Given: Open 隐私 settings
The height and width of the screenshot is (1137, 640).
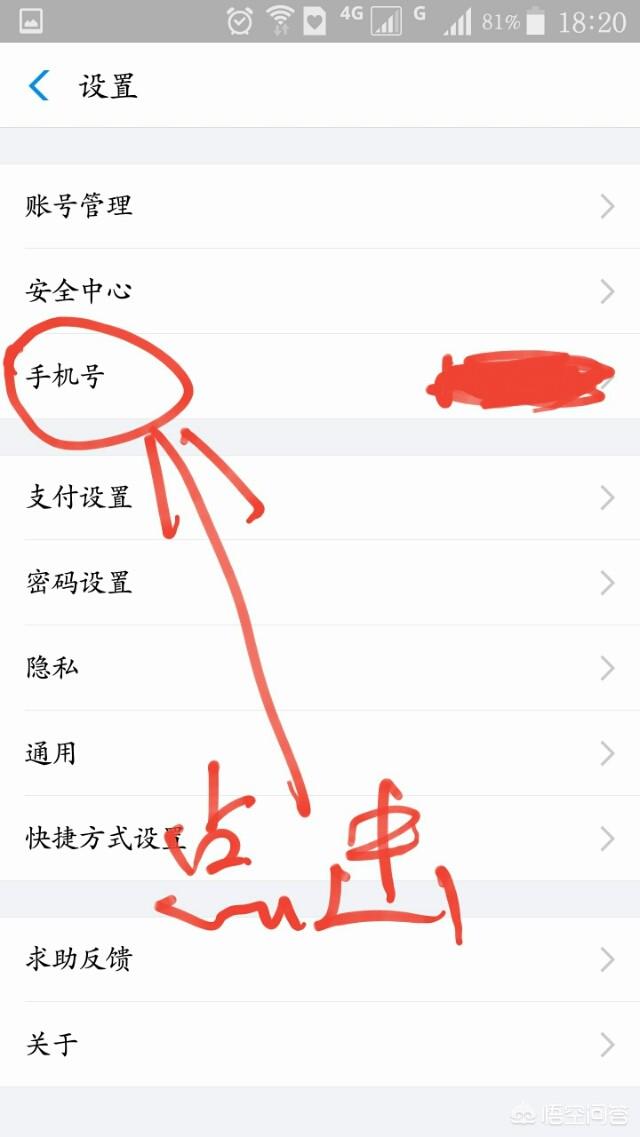Looking at the screenshot, I should tap(320, 668).
